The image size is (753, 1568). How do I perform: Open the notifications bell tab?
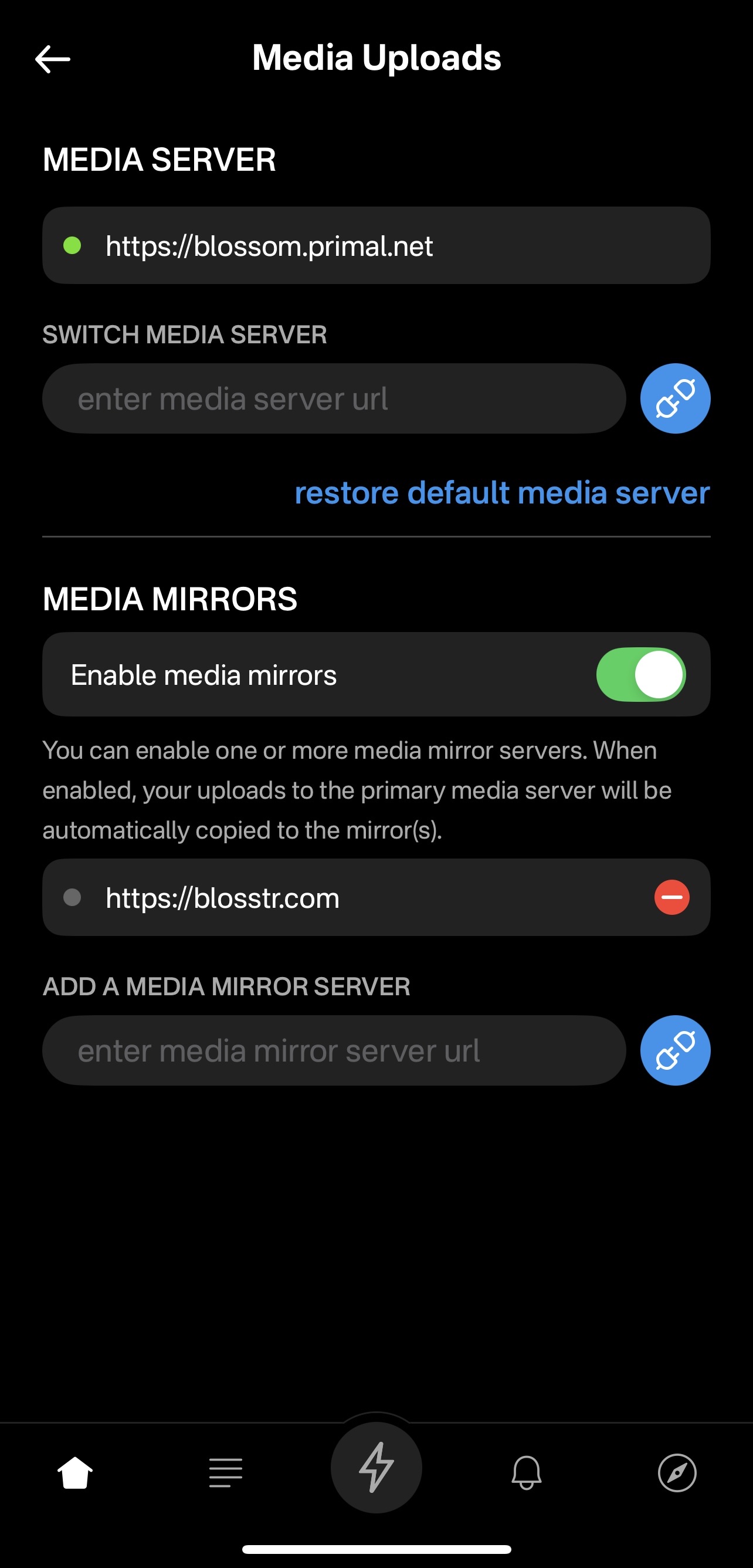pos(527,1473)
